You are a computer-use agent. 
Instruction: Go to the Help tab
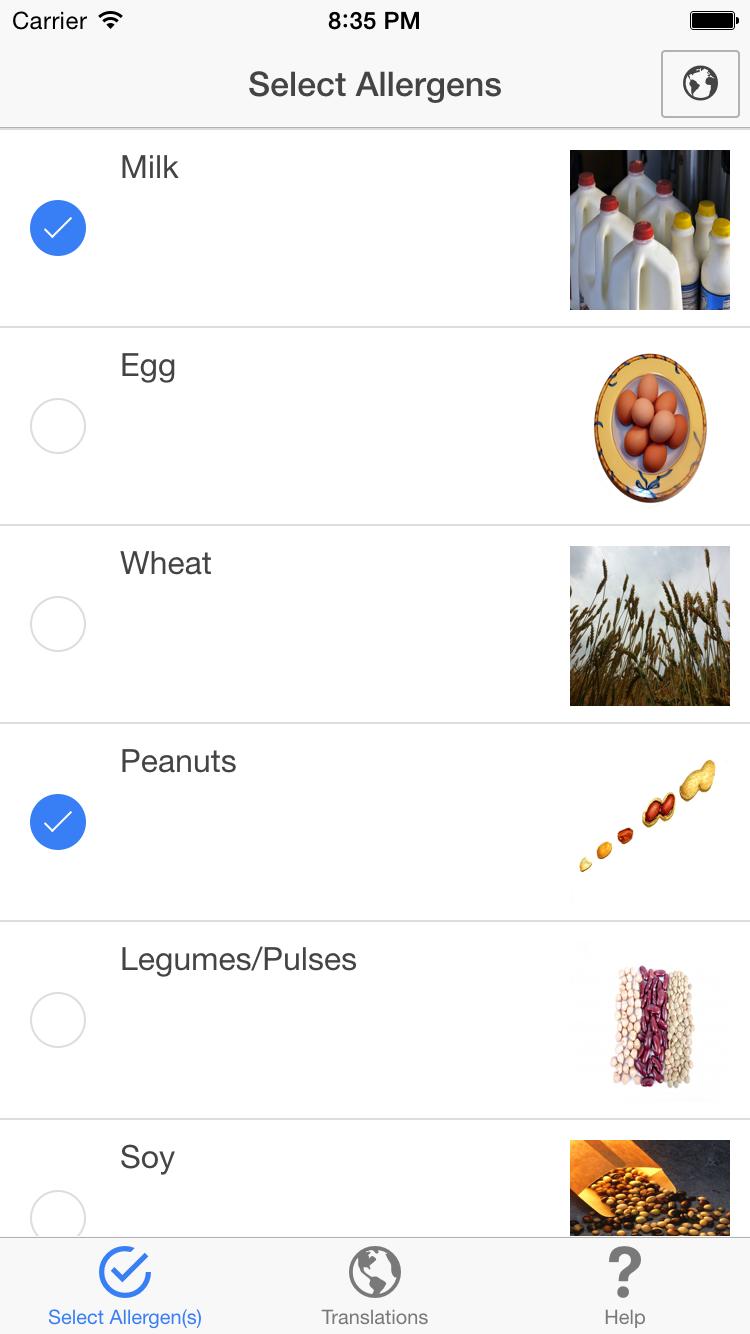coord(624,1286)
